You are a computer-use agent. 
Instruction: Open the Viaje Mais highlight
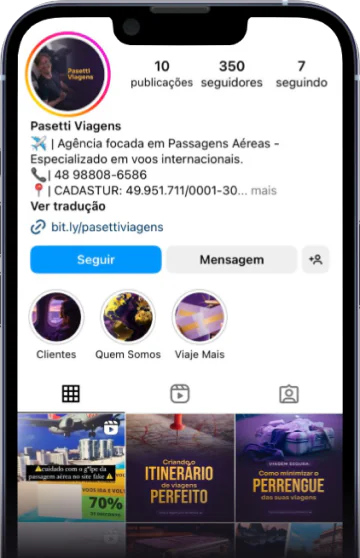coord(200,317)
